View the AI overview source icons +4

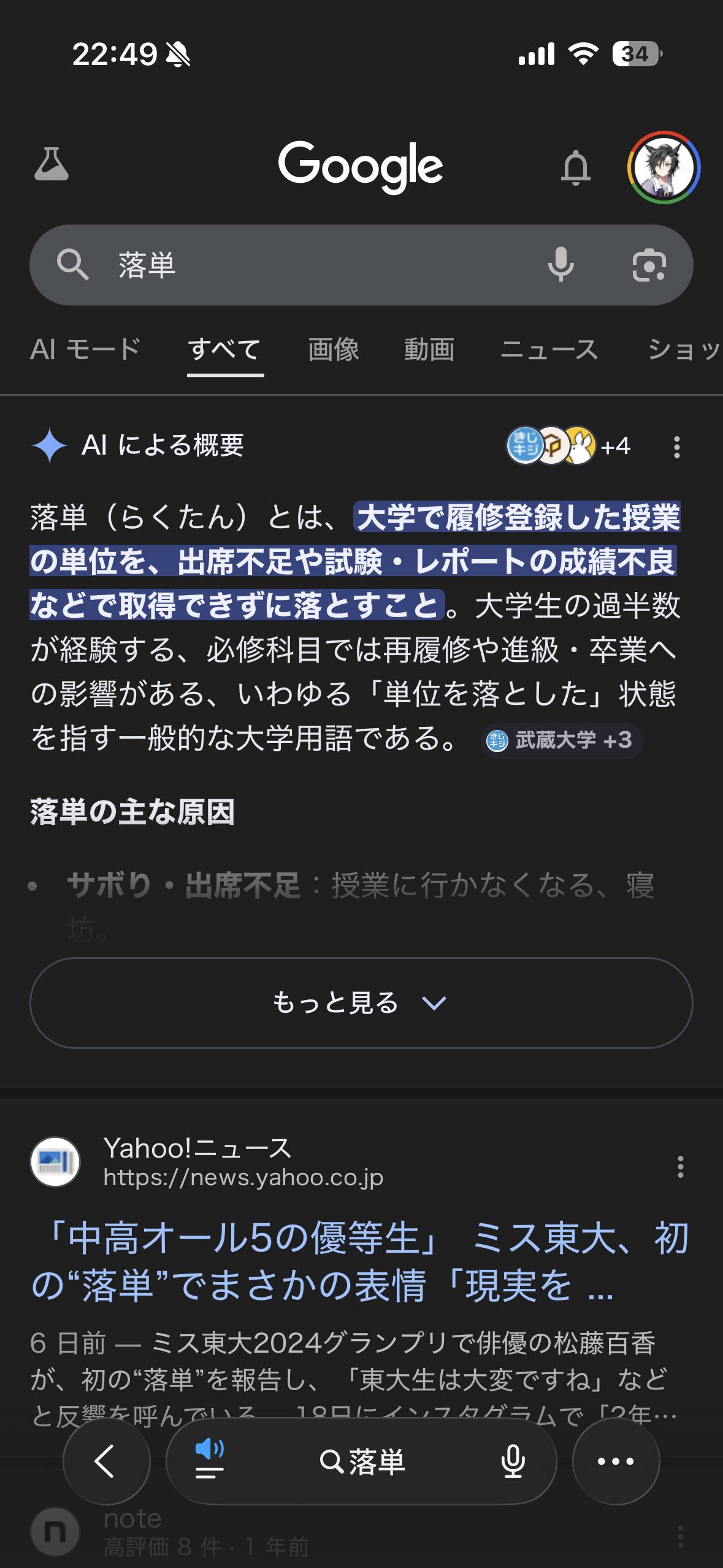tap(567, 446)
